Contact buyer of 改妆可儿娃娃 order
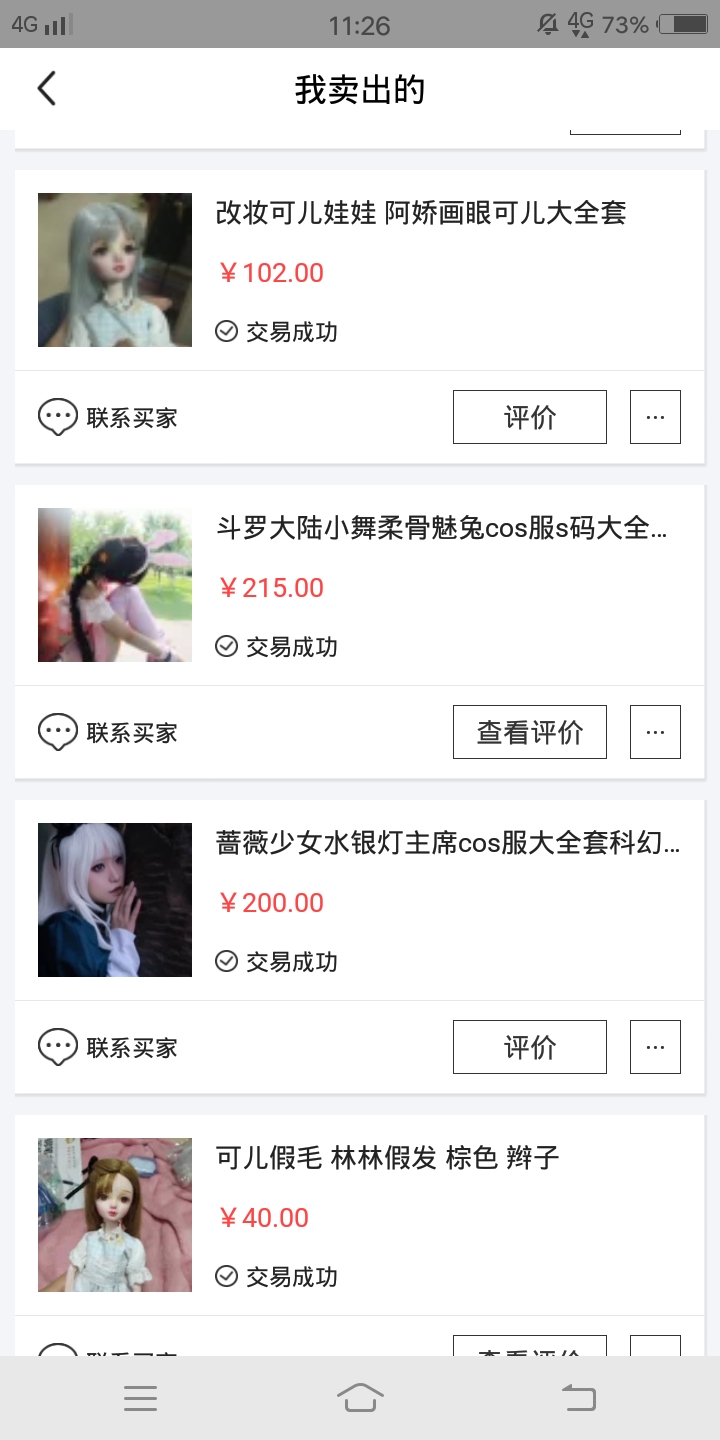Screen dimensions: 720x1440 108,417
